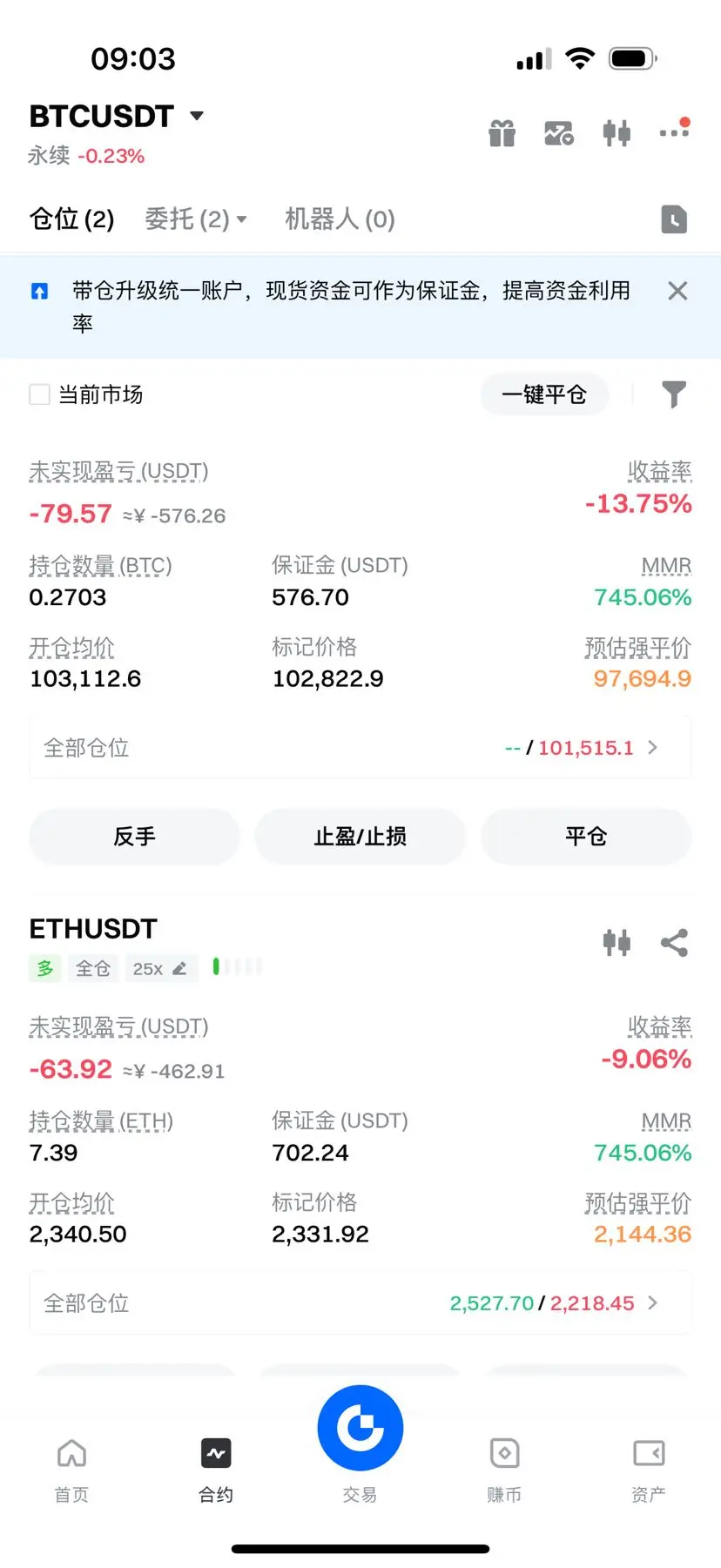Image resolution: width=721 pixels, height=1568 pixels.
Task: Open the candlestick chart icon in header
Action: pos(617,133)
